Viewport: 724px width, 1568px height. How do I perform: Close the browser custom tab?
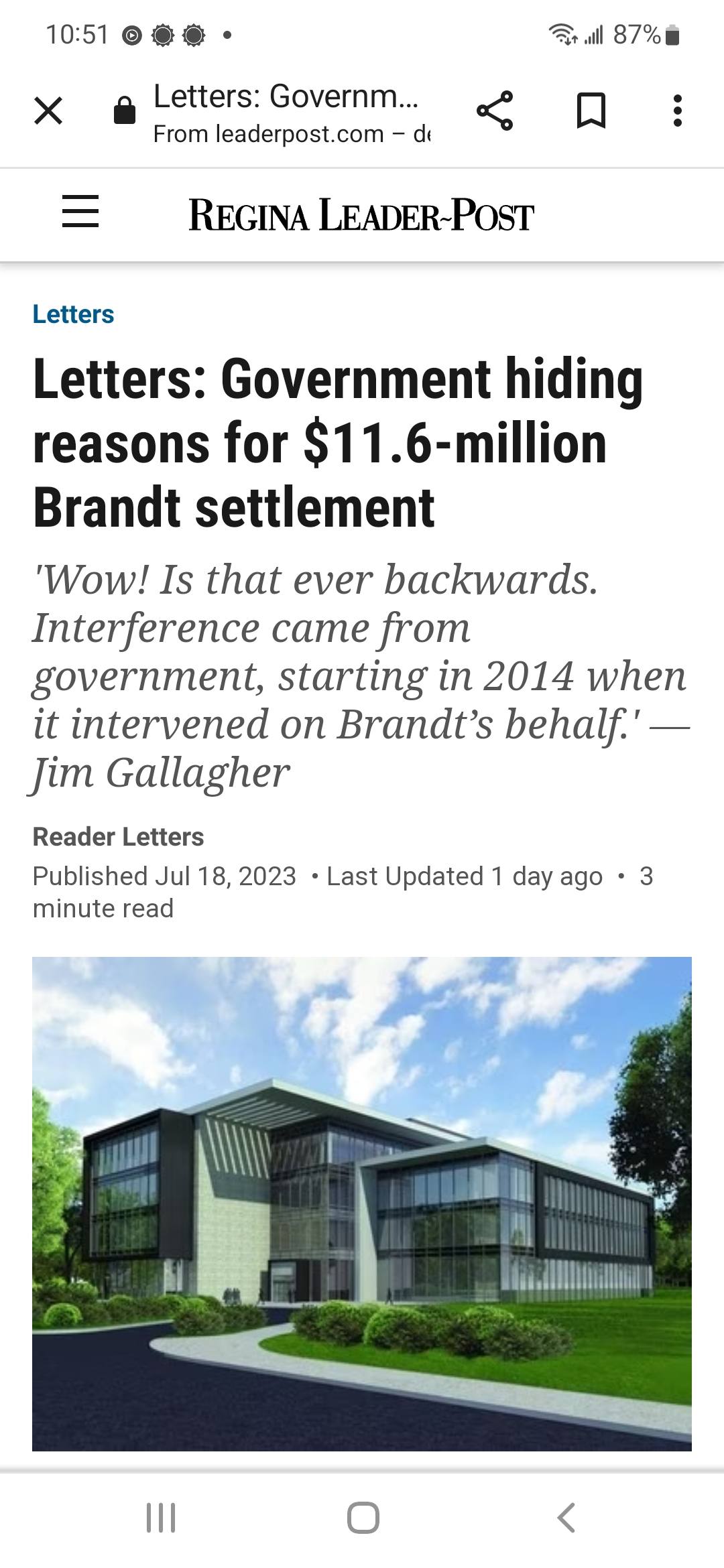(48, 111)
